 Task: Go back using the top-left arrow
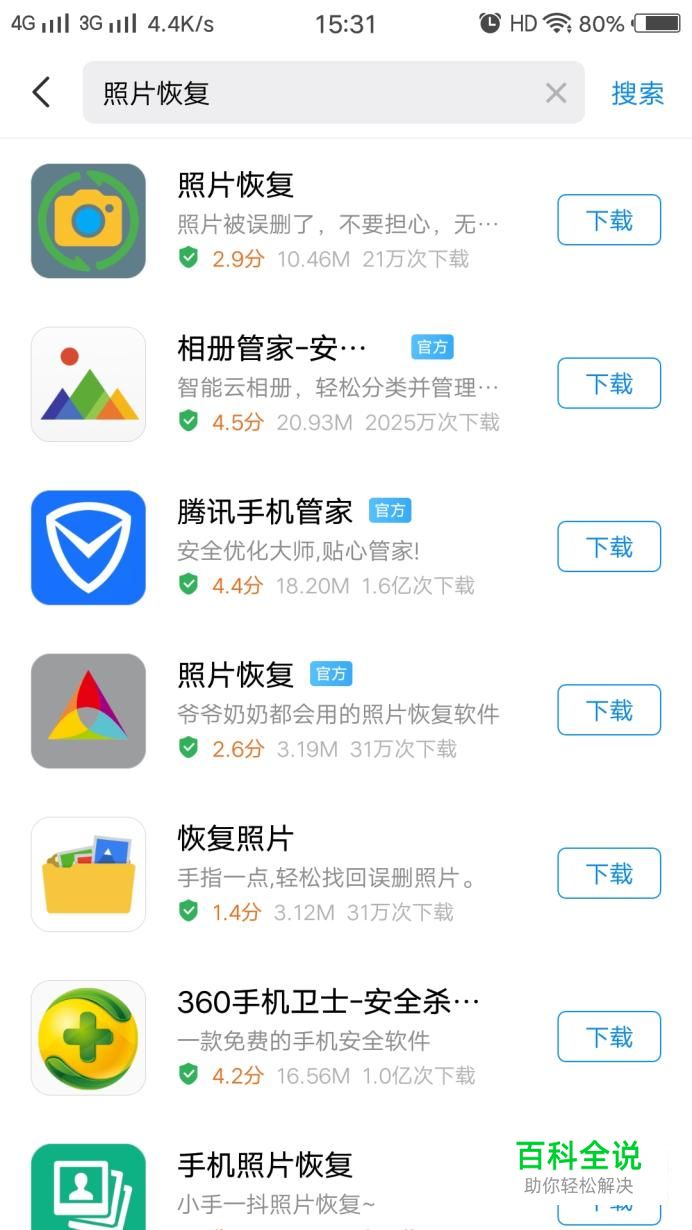[41, 93]
